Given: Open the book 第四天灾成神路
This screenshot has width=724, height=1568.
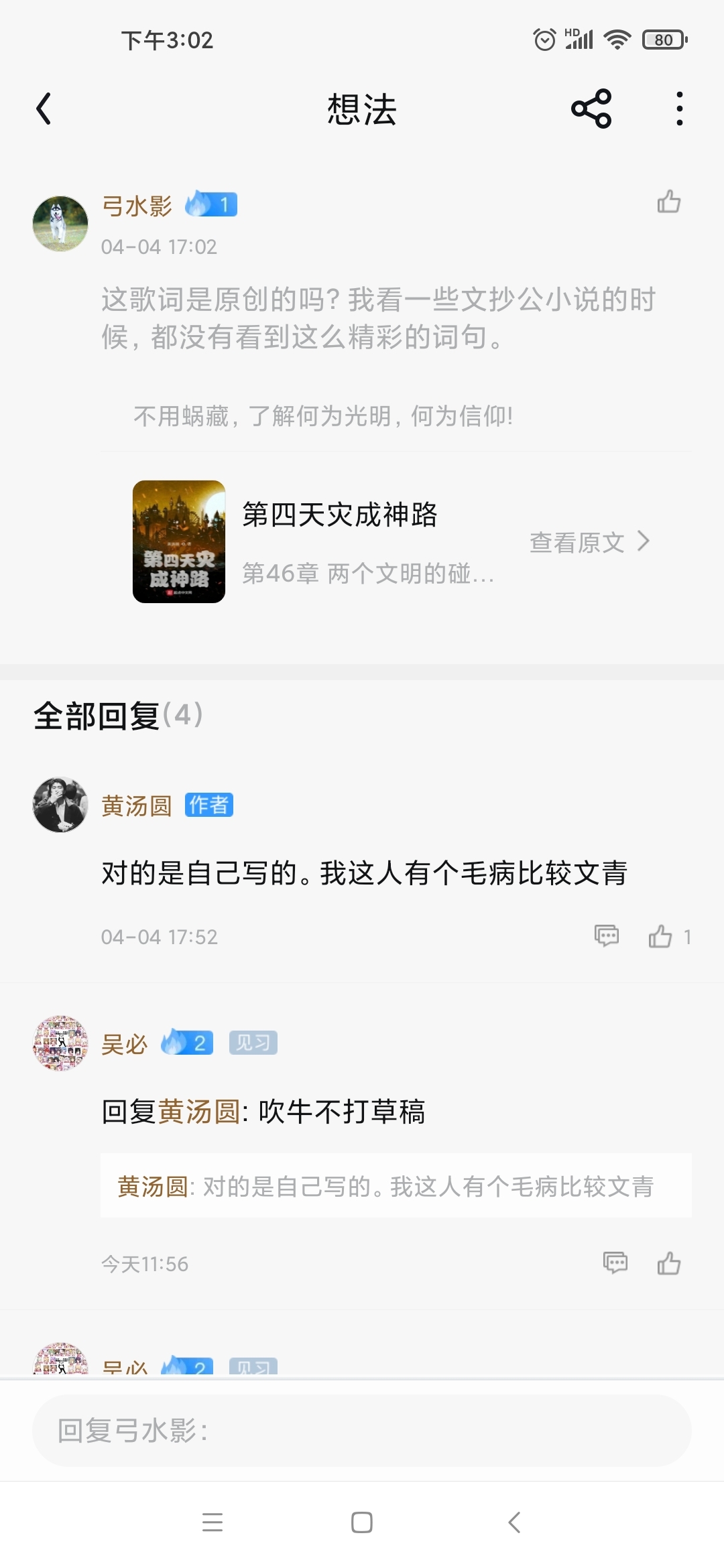Looking at the screenshot, I should click(179, 541).
